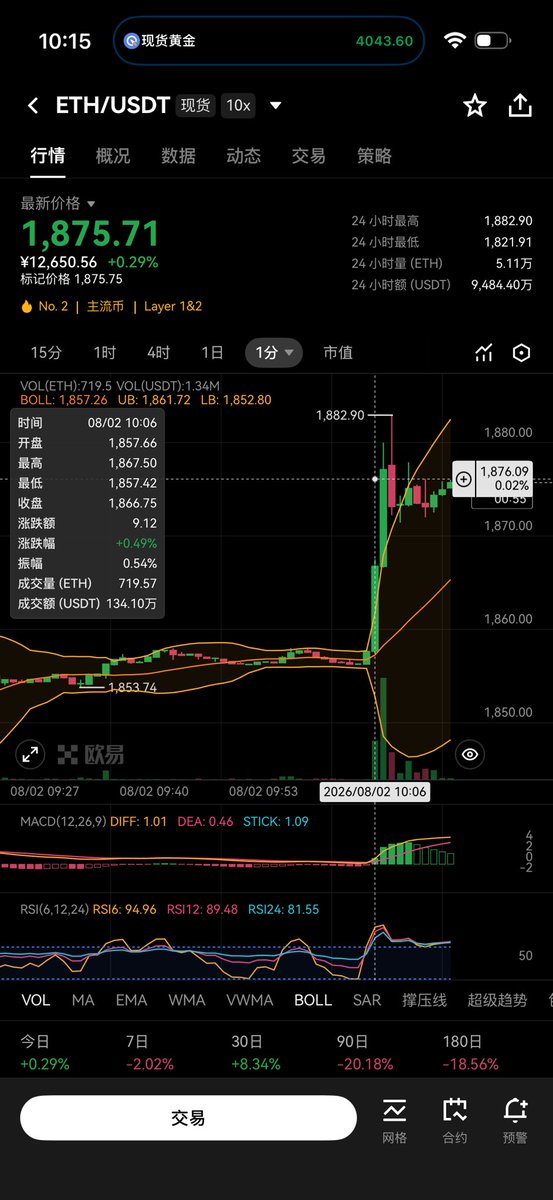The image size is (553, 1200).
Task: Open the 网格 grid trading tool
Action: pyautogui.click(x=394, y=1118)
